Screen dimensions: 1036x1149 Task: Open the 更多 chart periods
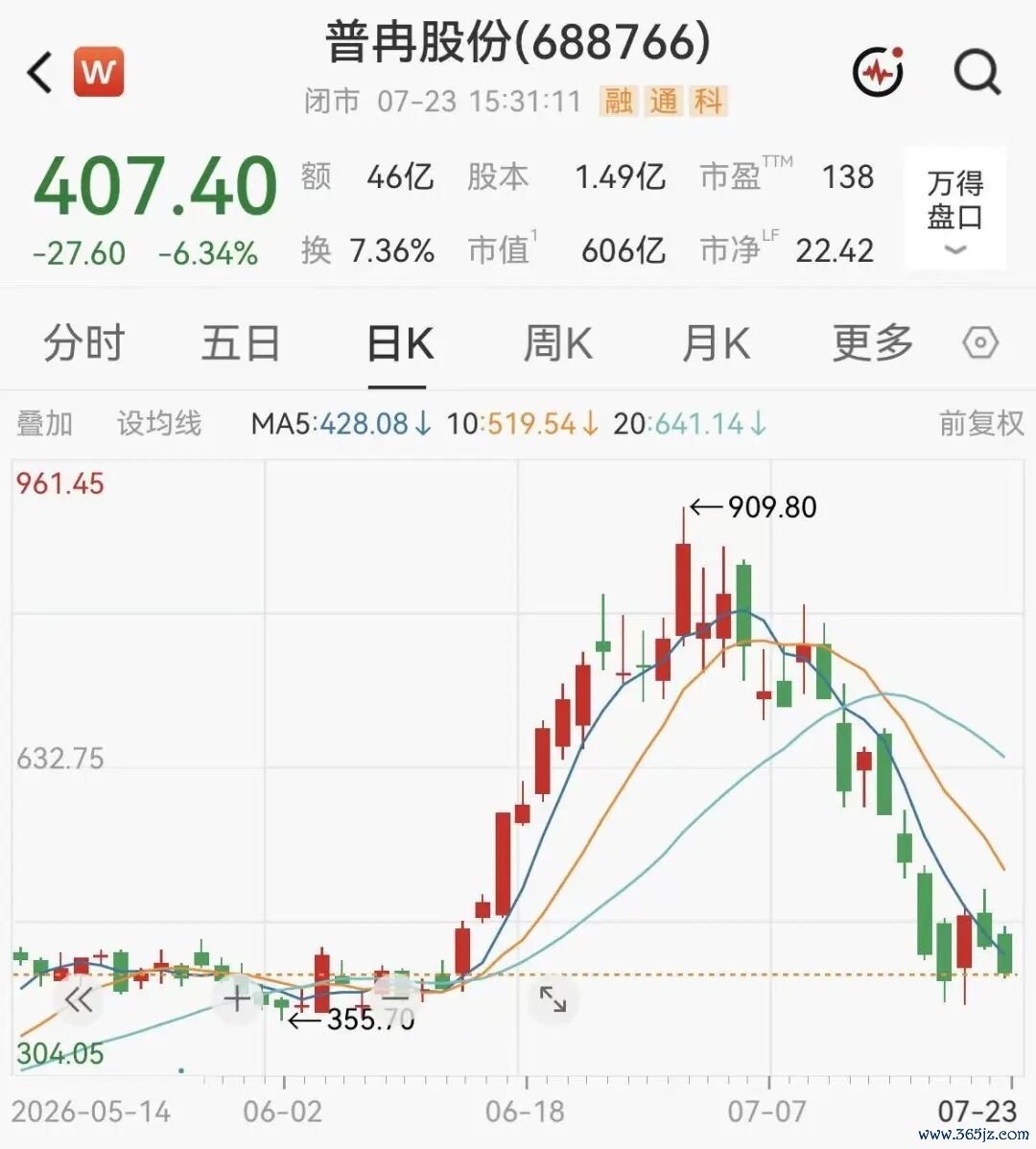click(873, 343)
